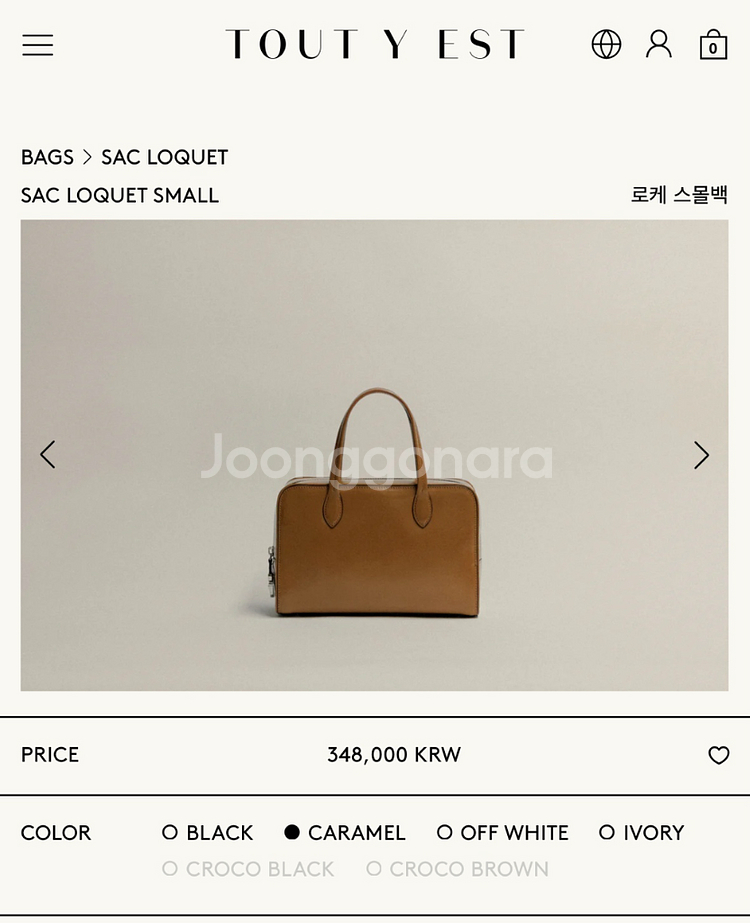
Task: Choose the OFF WHITE color
Action: tap(503, 832)
